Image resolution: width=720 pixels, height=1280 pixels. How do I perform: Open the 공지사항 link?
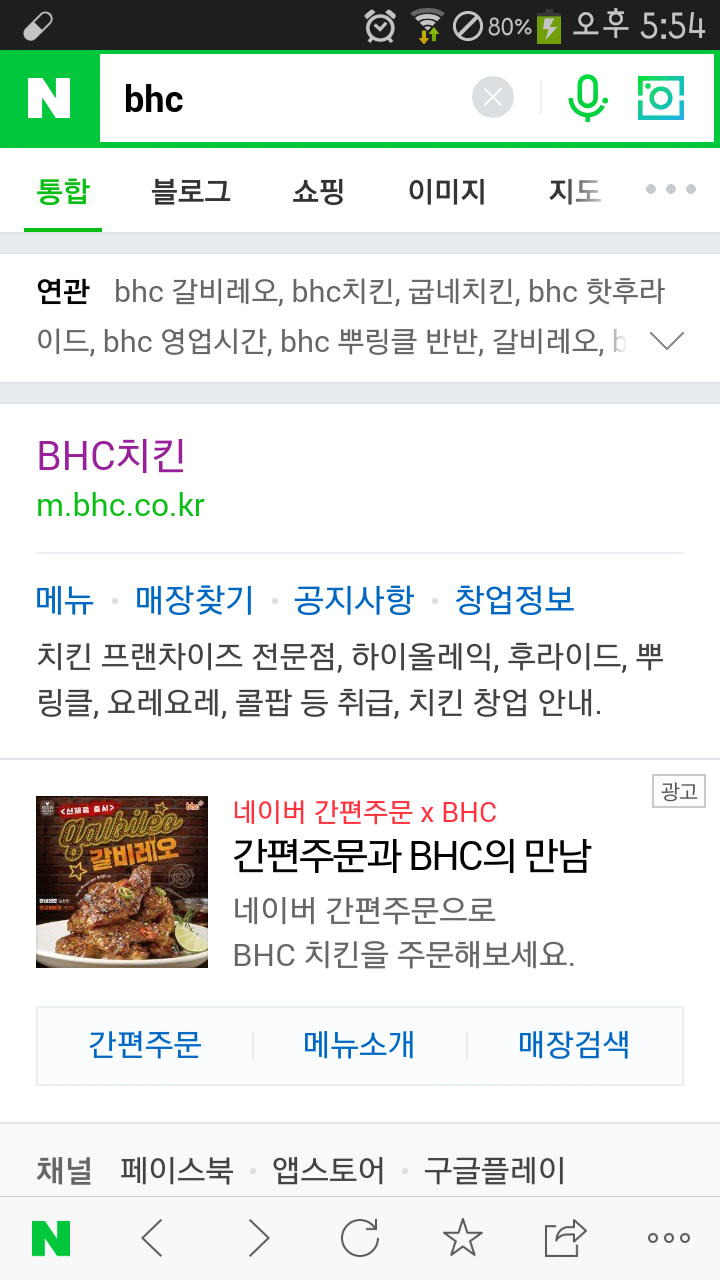(x=353, y=600)
